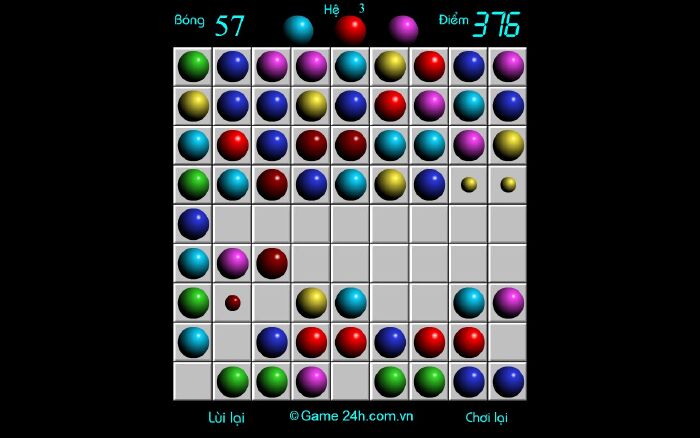Image resolution: width=700 pixels, height=438 pixels.
Task: Tap the cell with the small dark-red ball
Action: tap(232, 302)
